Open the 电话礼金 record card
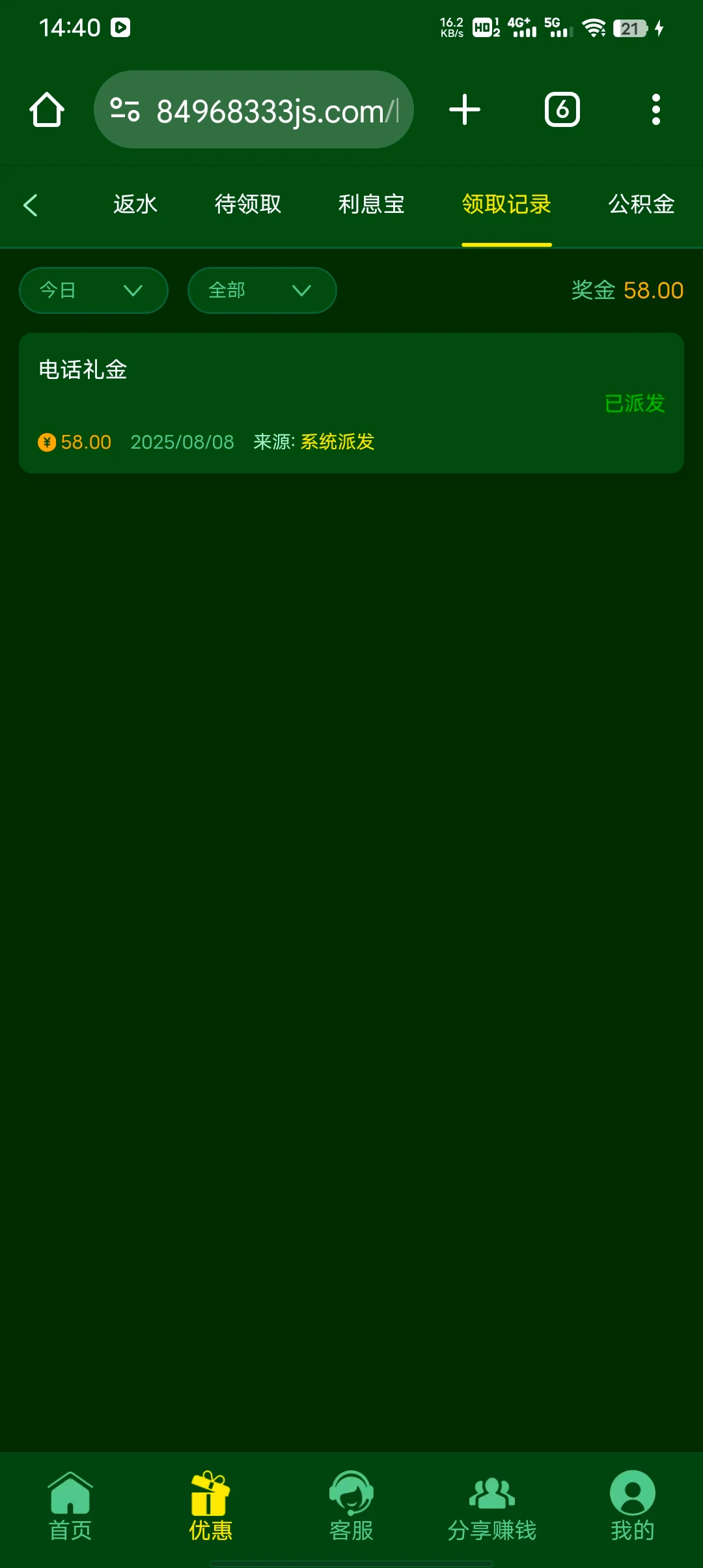This screenshot has height=1568, width=703. [351, 403]
